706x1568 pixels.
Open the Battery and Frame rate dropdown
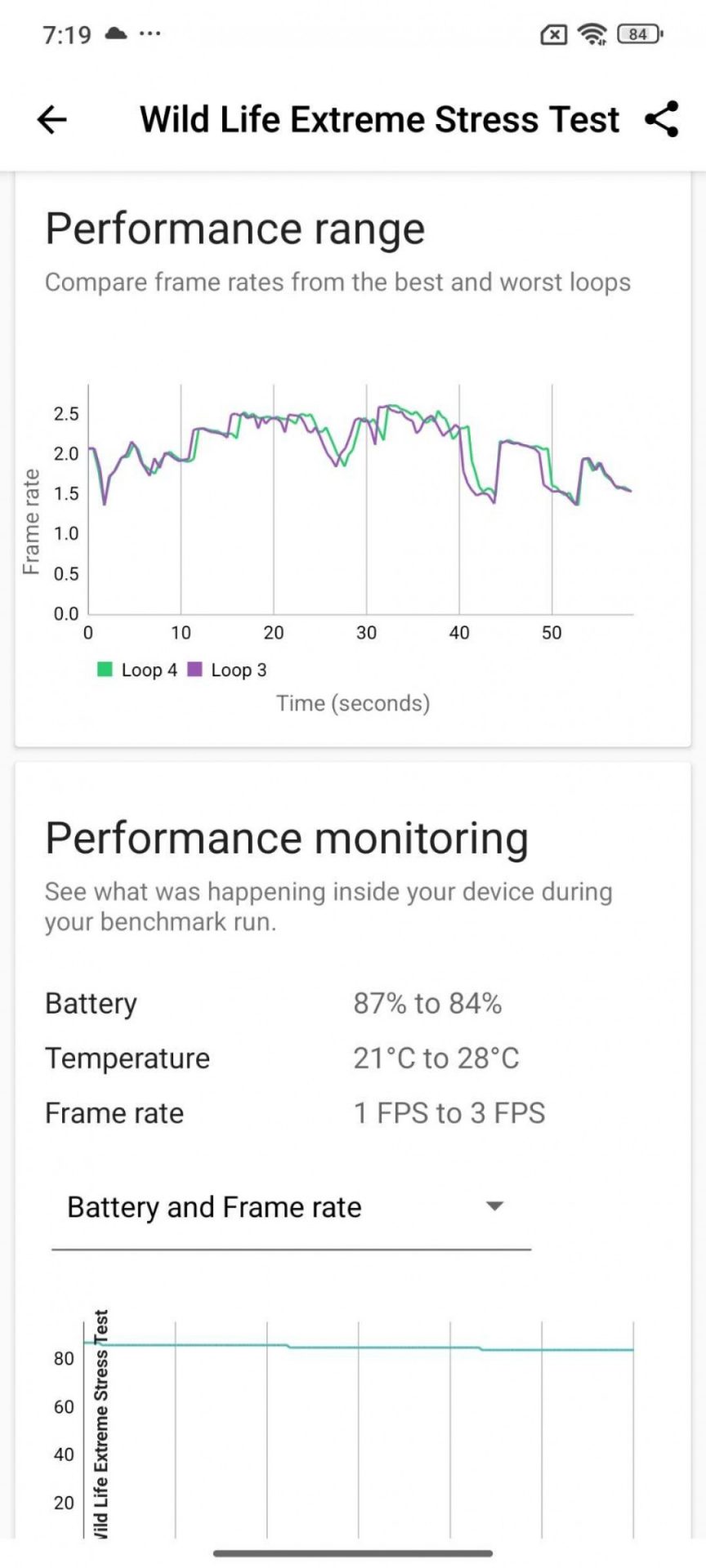coord(290,1207)
